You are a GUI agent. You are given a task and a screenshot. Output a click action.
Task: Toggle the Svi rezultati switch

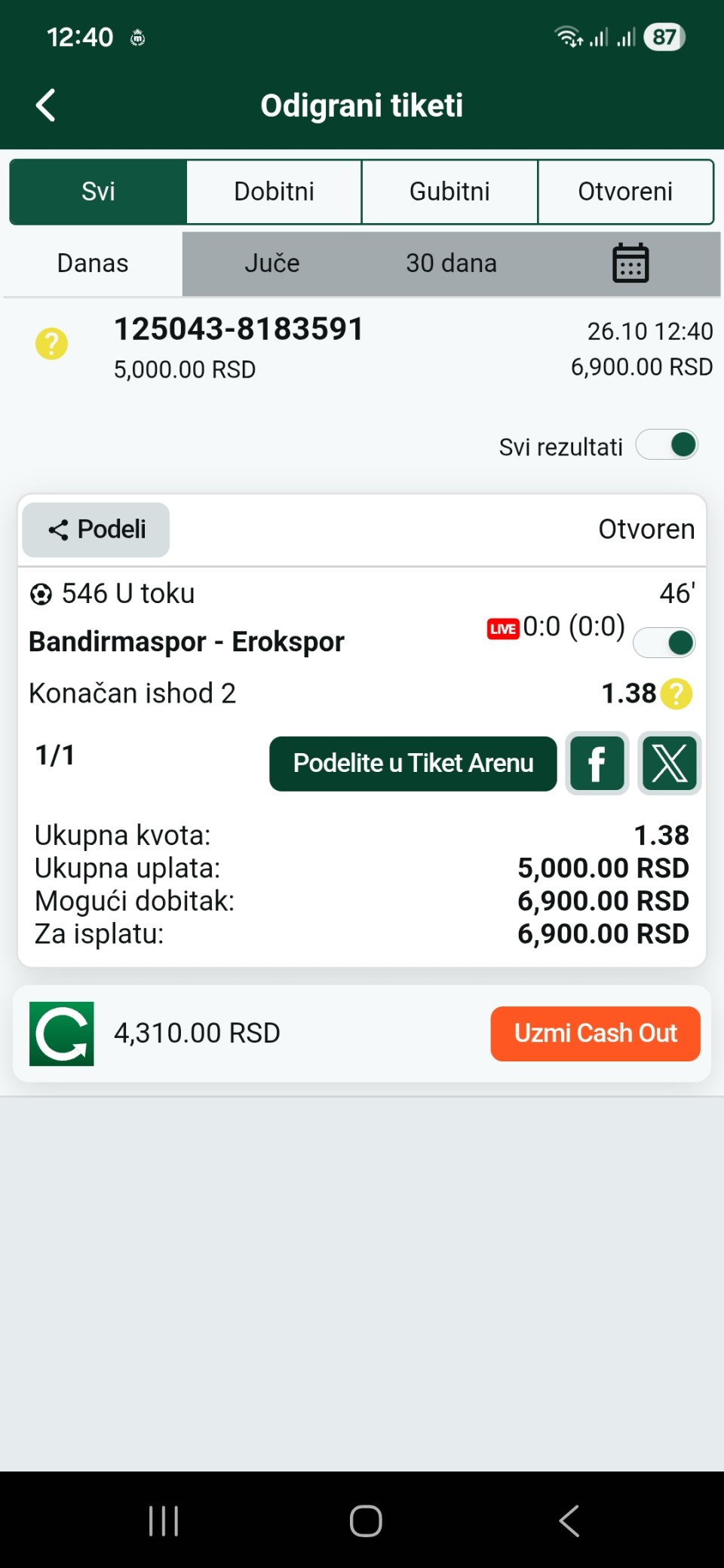pyautogui.click(x=667, y=445)
